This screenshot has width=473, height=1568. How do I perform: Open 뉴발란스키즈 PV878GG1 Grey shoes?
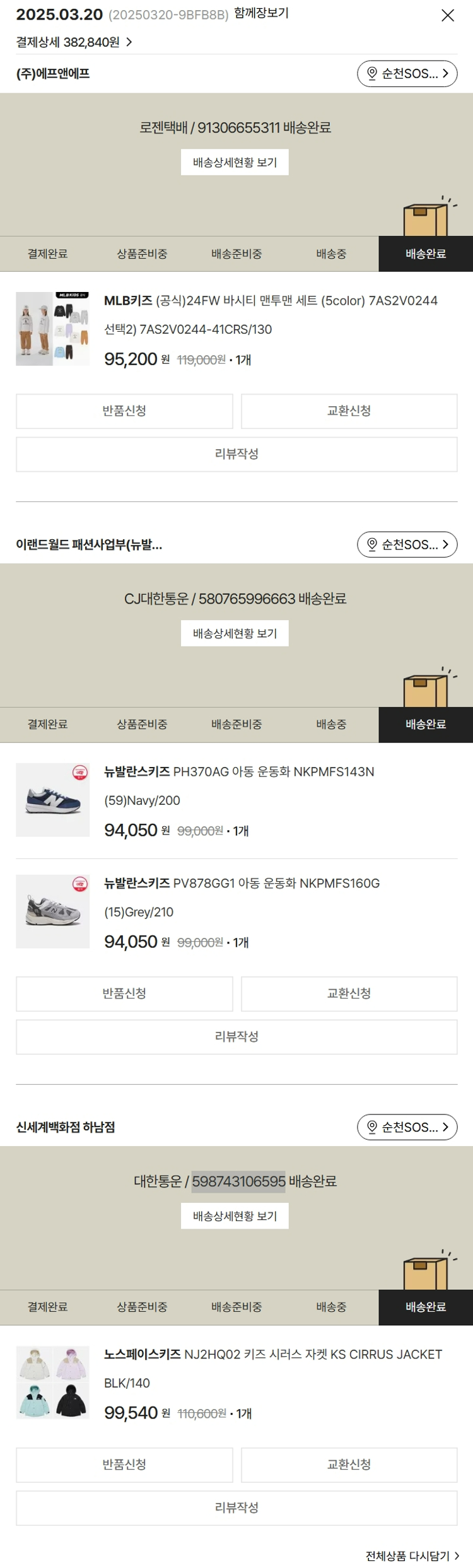[x=242, y=884]
